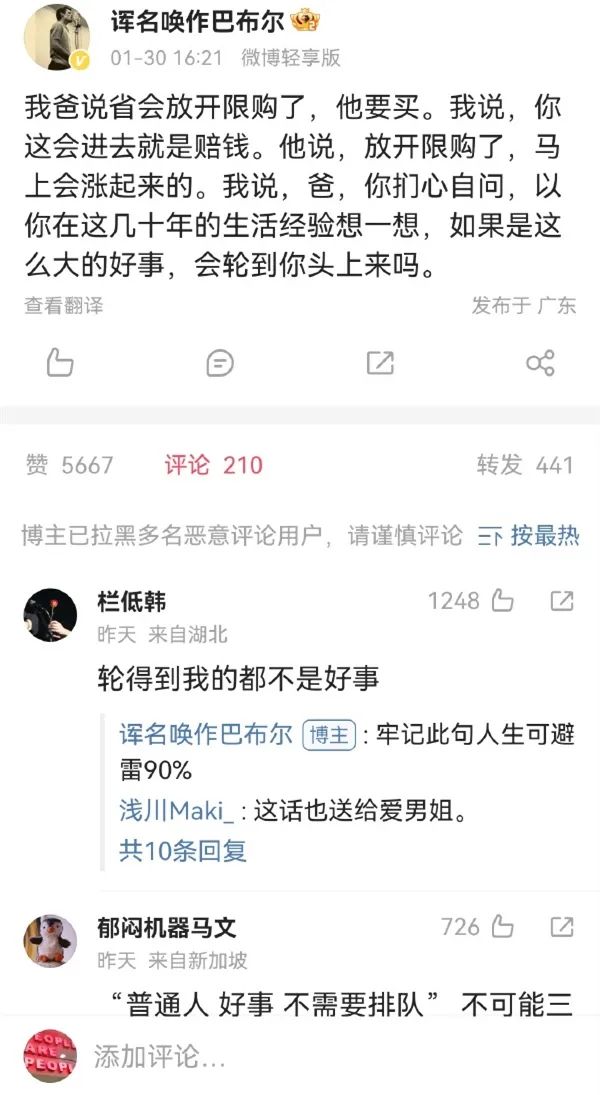The image size is (600, 1095).
Task: Share the post via the share icon
Action: point(540,363)
